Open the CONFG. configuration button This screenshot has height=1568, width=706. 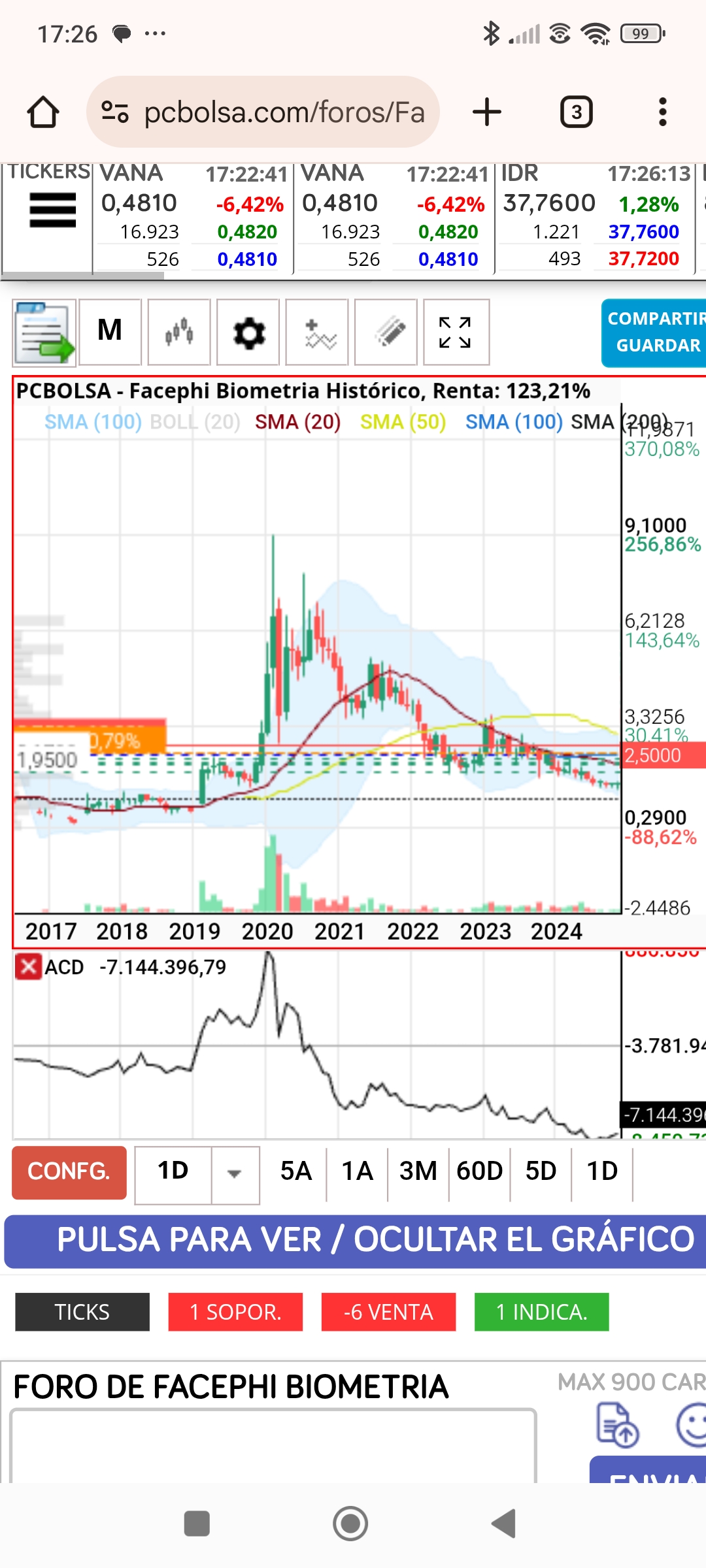(x=69, y=1172)
